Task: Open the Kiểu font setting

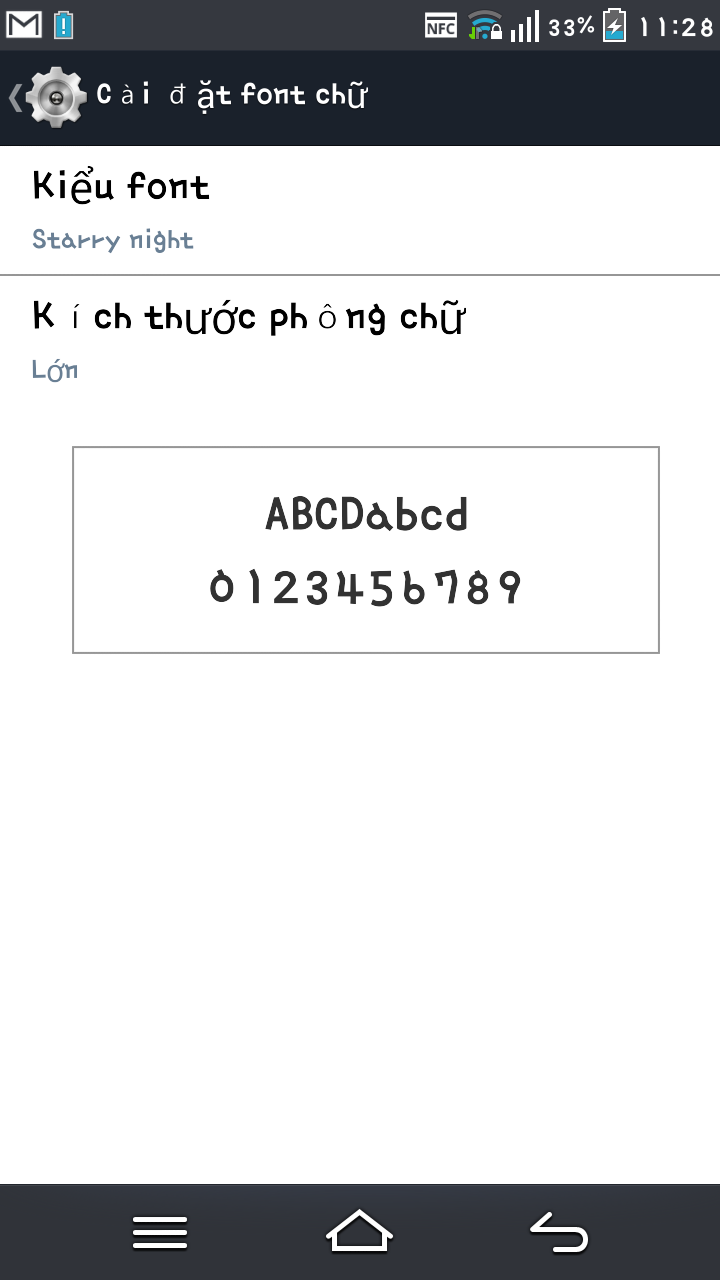Action: (360, 210)
